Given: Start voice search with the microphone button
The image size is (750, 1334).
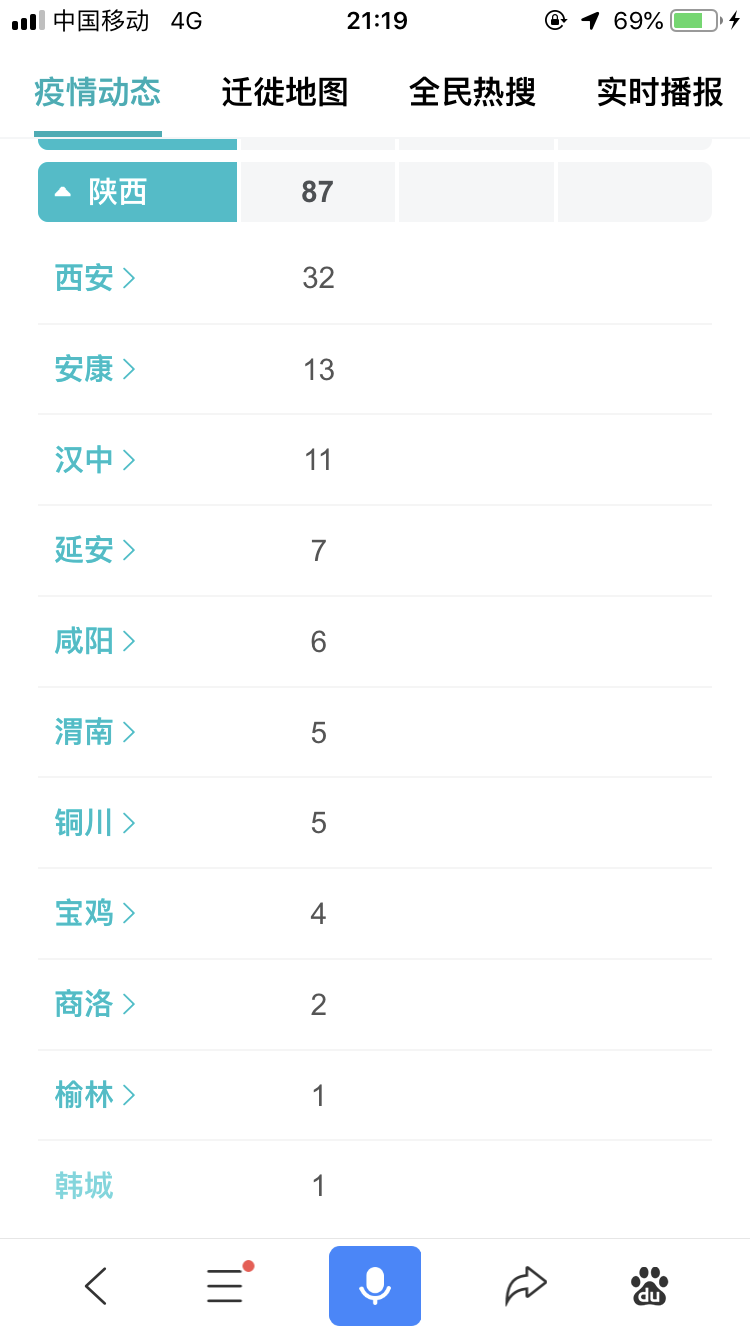Looking at the screenshot, I should [375, 1286].
